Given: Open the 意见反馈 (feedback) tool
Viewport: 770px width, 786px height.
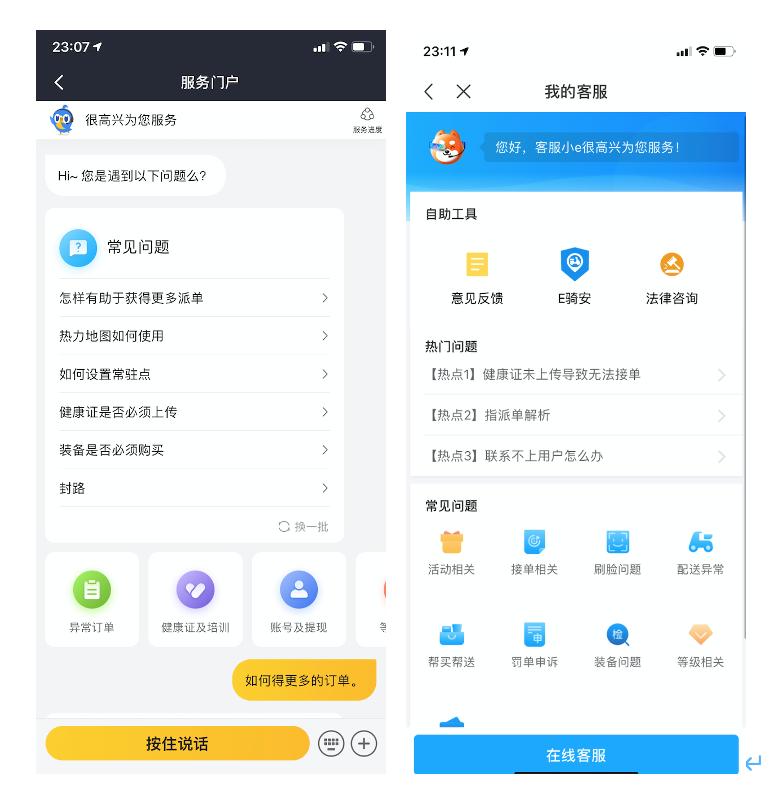Looking at the screenshot, I should pyautogui.click(x=477, y=275).
